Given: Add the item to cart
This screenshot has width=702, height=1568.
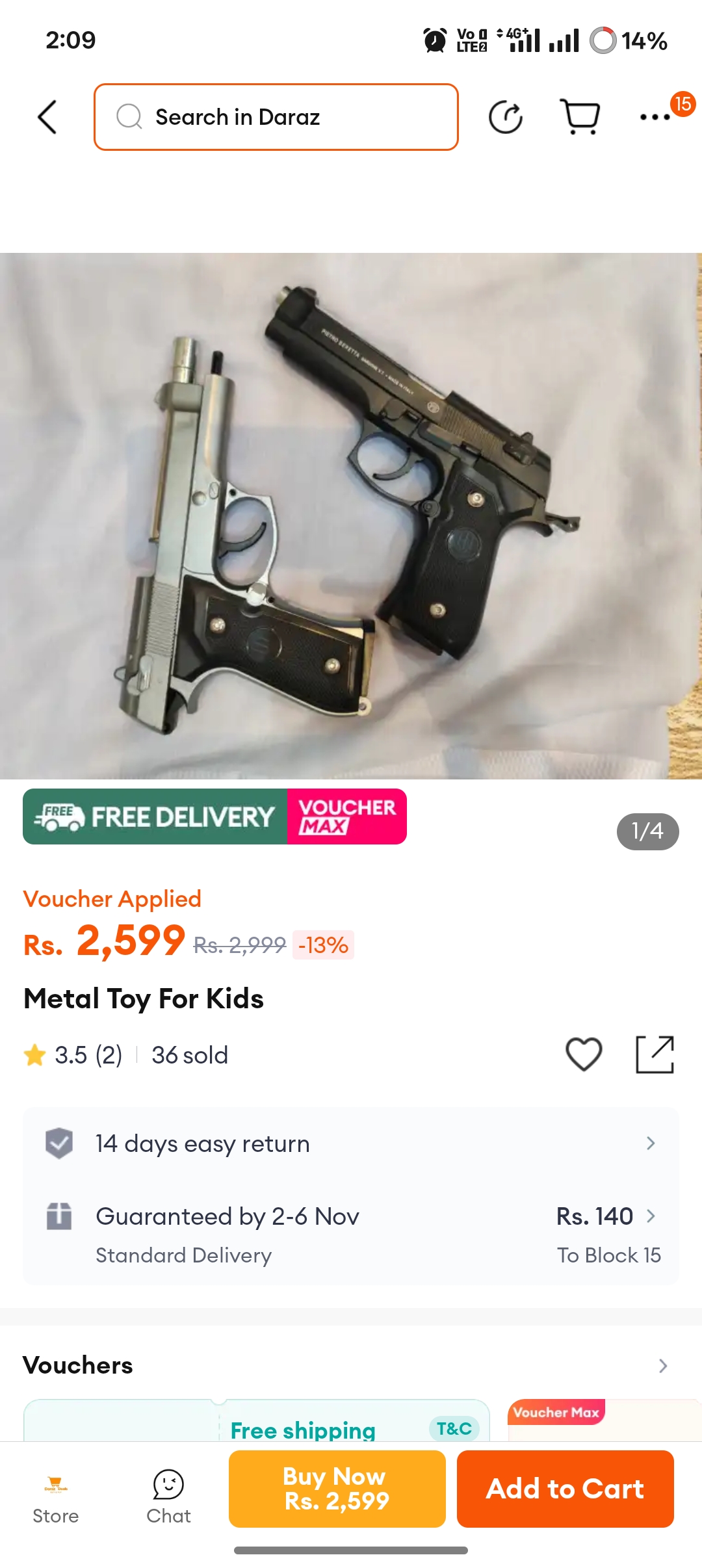Looking at the screenshot, I should click(x=565, y=1489).
